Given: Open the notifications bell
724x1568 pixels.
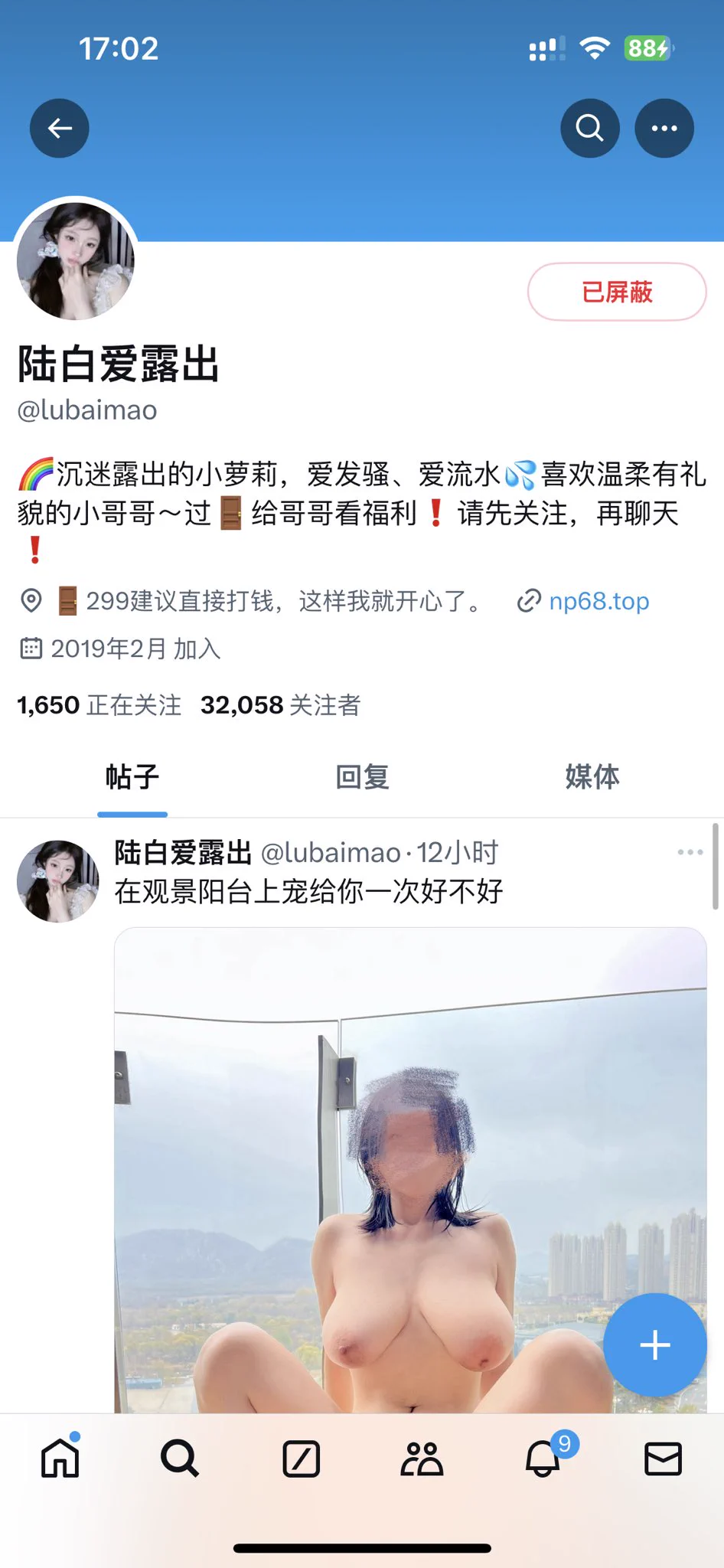Looking at the screenshot, I should 543,1459.
